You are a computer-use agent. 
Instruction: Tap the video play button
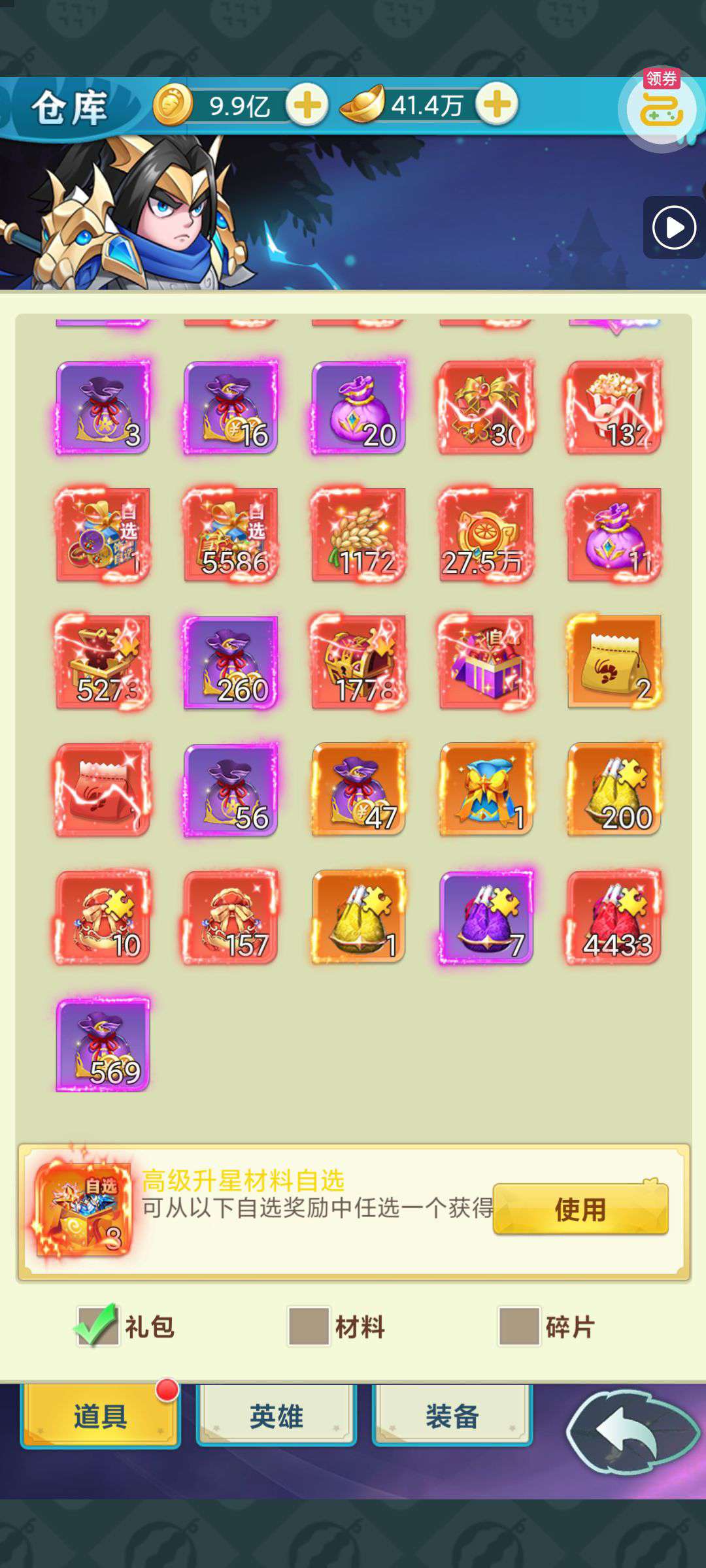674,227
